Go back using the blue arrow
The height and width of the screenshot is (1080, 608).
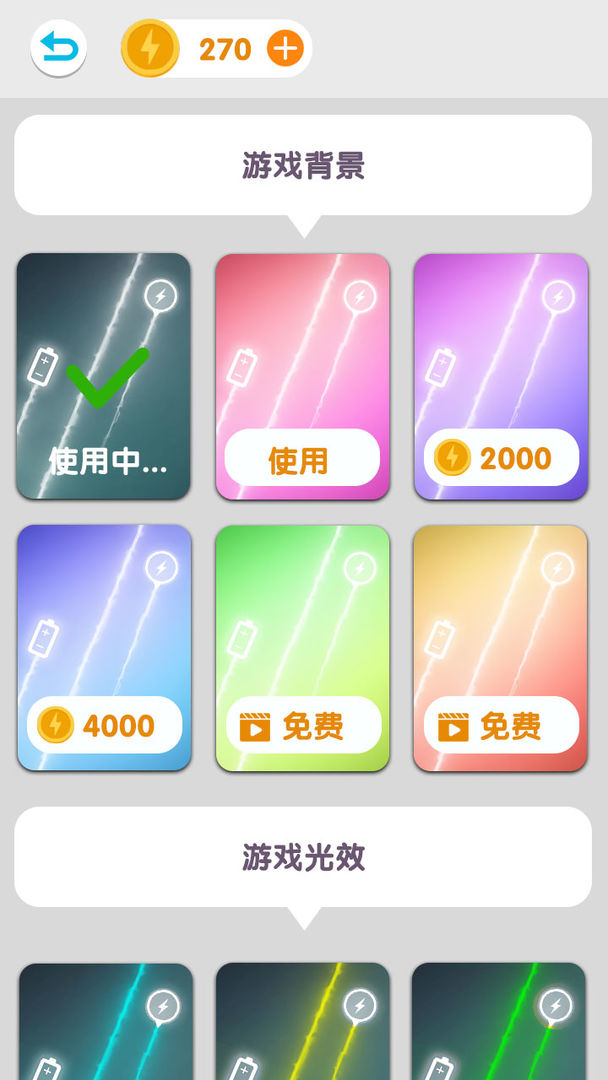pyautogui.click(x=59, y=48)
